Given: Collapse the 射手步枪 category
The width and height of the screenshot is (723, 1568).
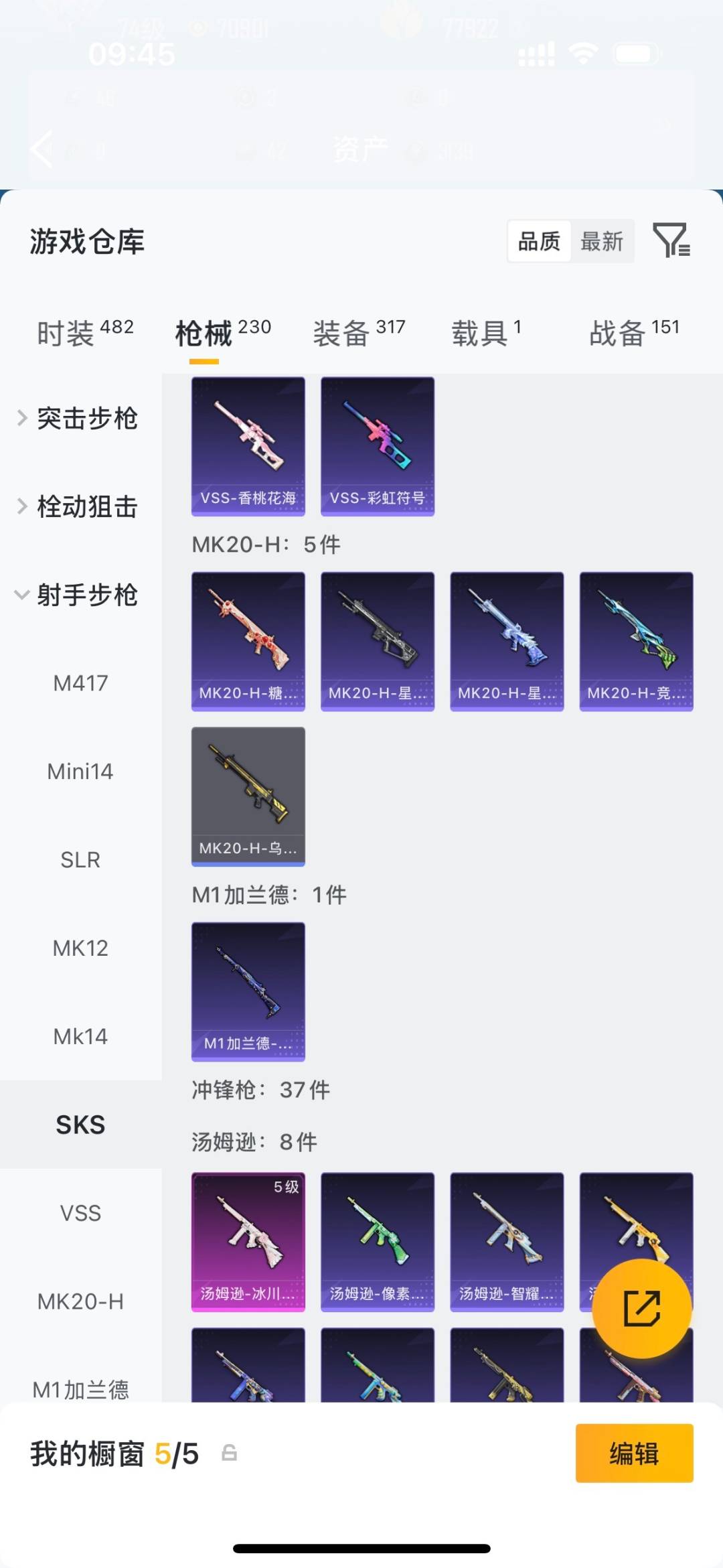Looking at the screenshot, I should pyautogui.click(x=87, y=595).
